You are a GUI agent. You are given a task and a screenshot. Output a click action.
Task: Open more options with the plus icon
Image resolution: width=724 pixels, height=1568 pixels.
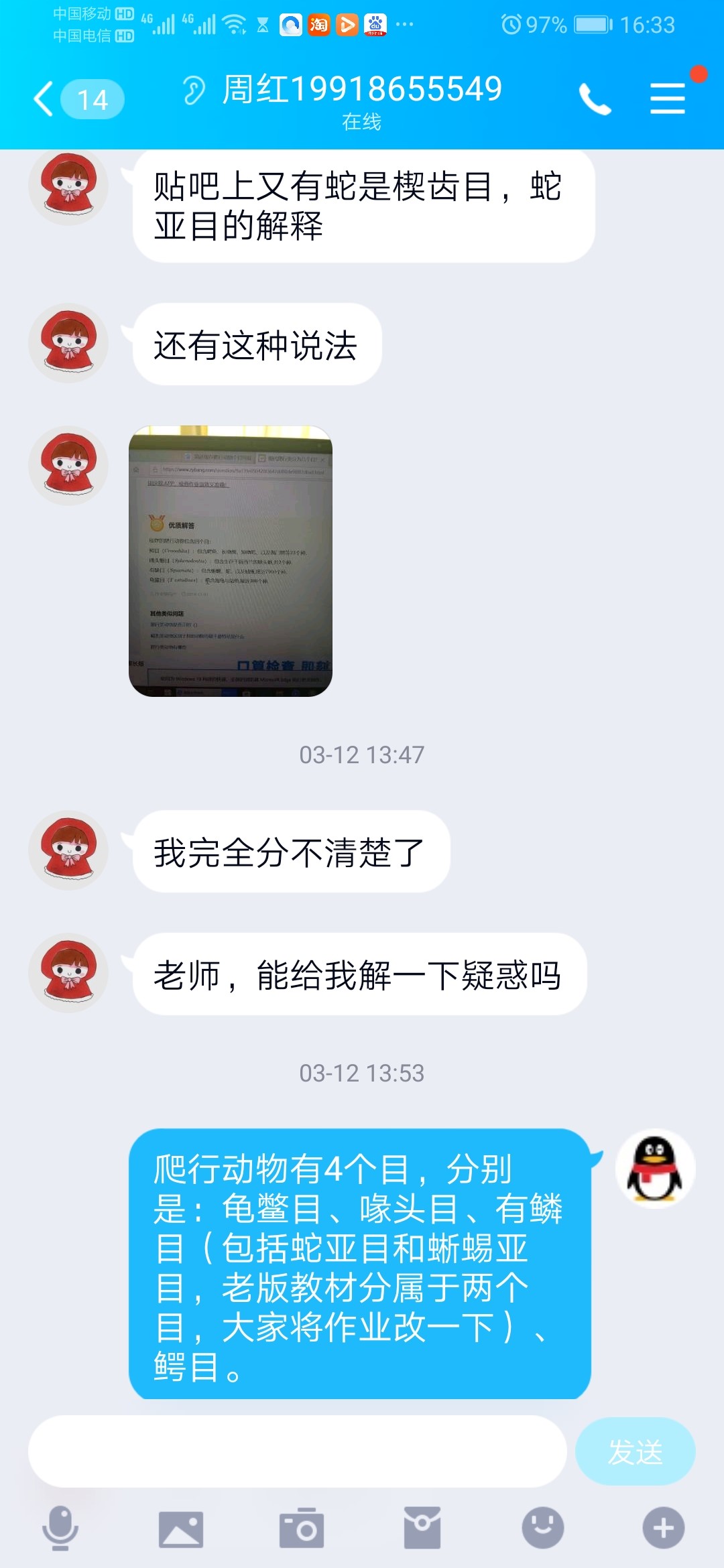664,1529
